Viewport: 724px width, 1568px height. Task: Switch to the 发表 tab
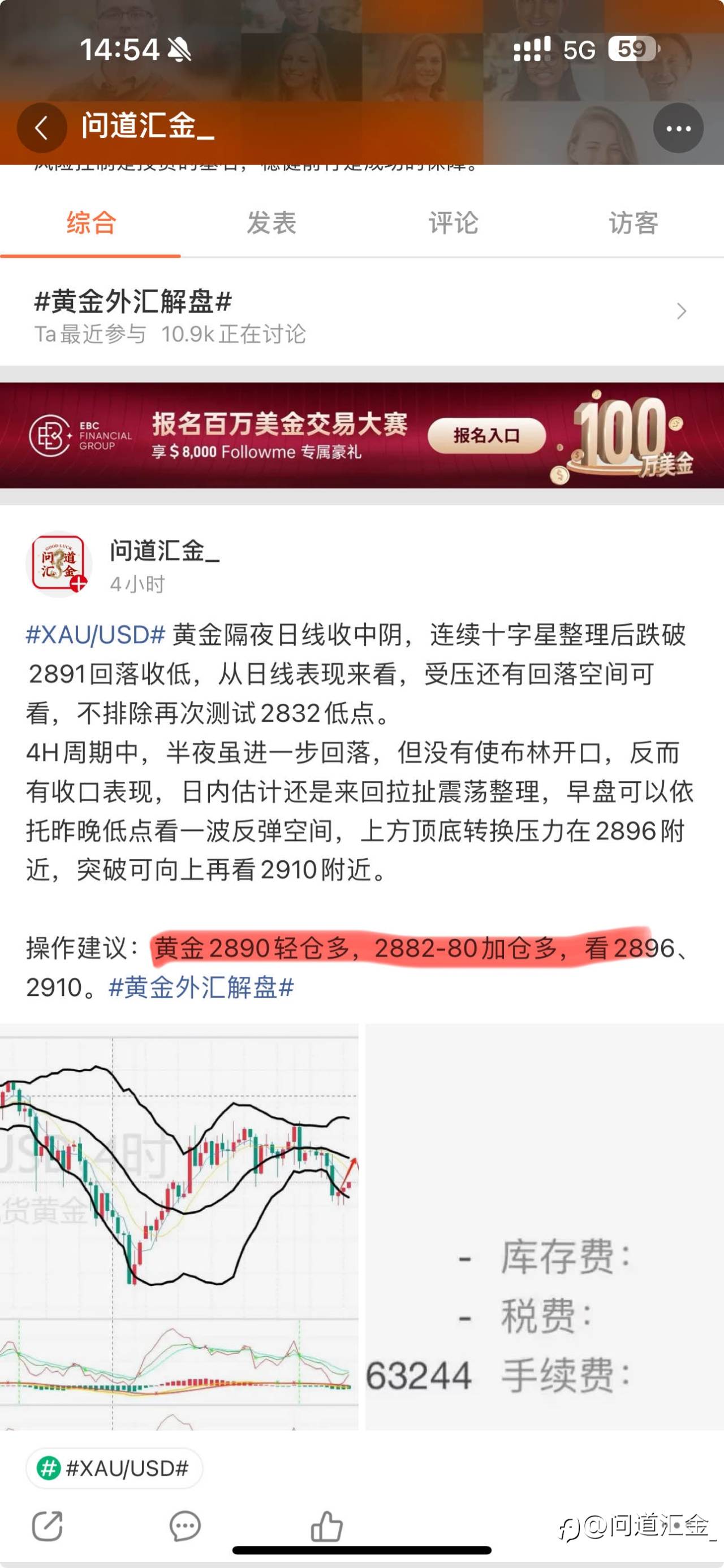coord(271,223)
